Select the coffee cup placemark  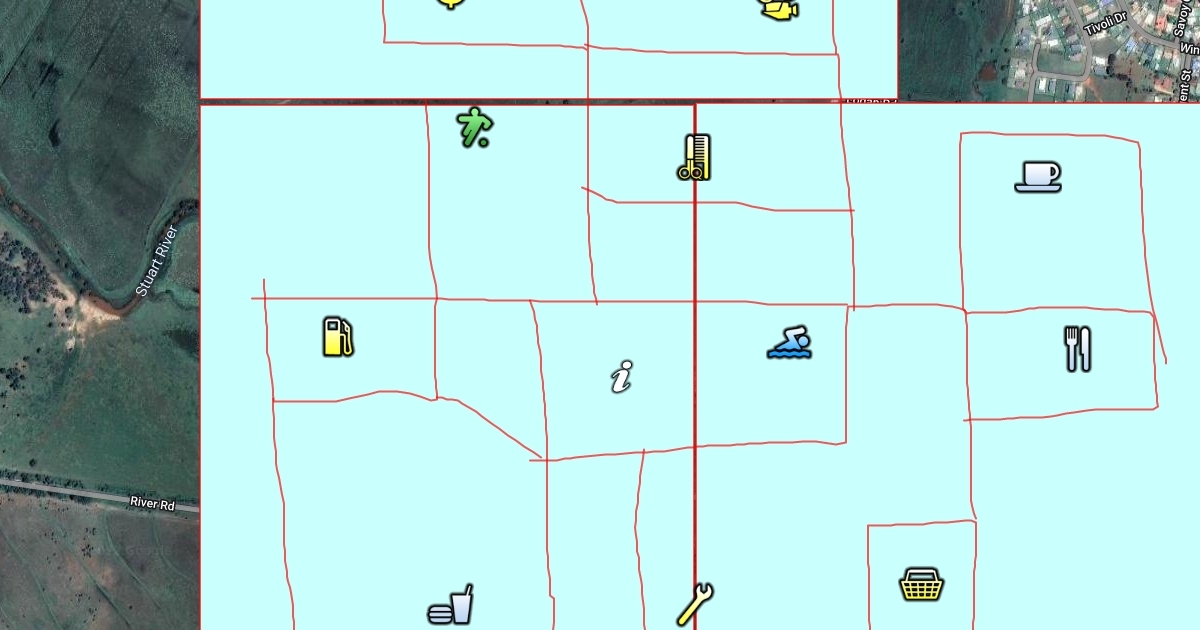pos(1038,176)
